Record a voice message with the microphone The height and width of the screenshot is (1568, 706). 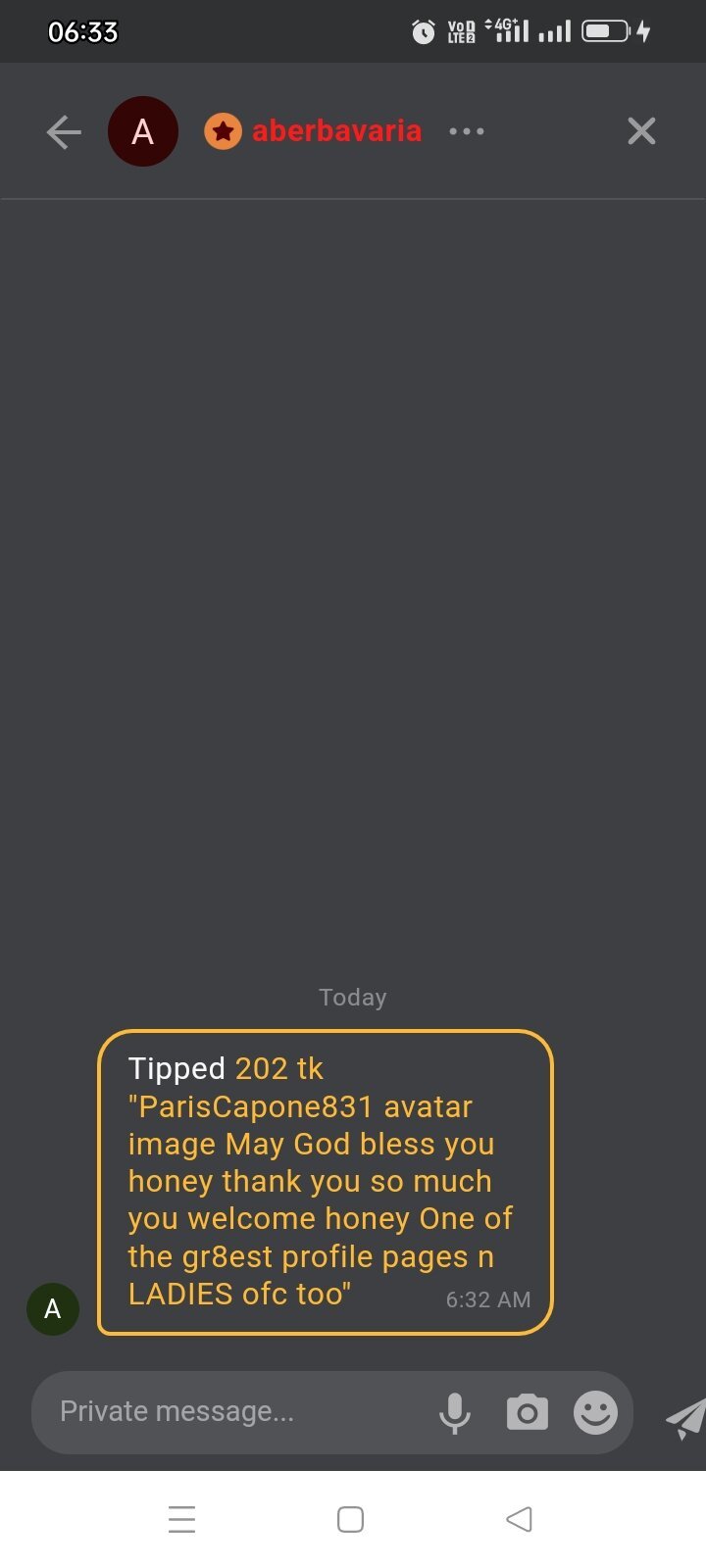pyautogui.click(x=454, y=1412)
